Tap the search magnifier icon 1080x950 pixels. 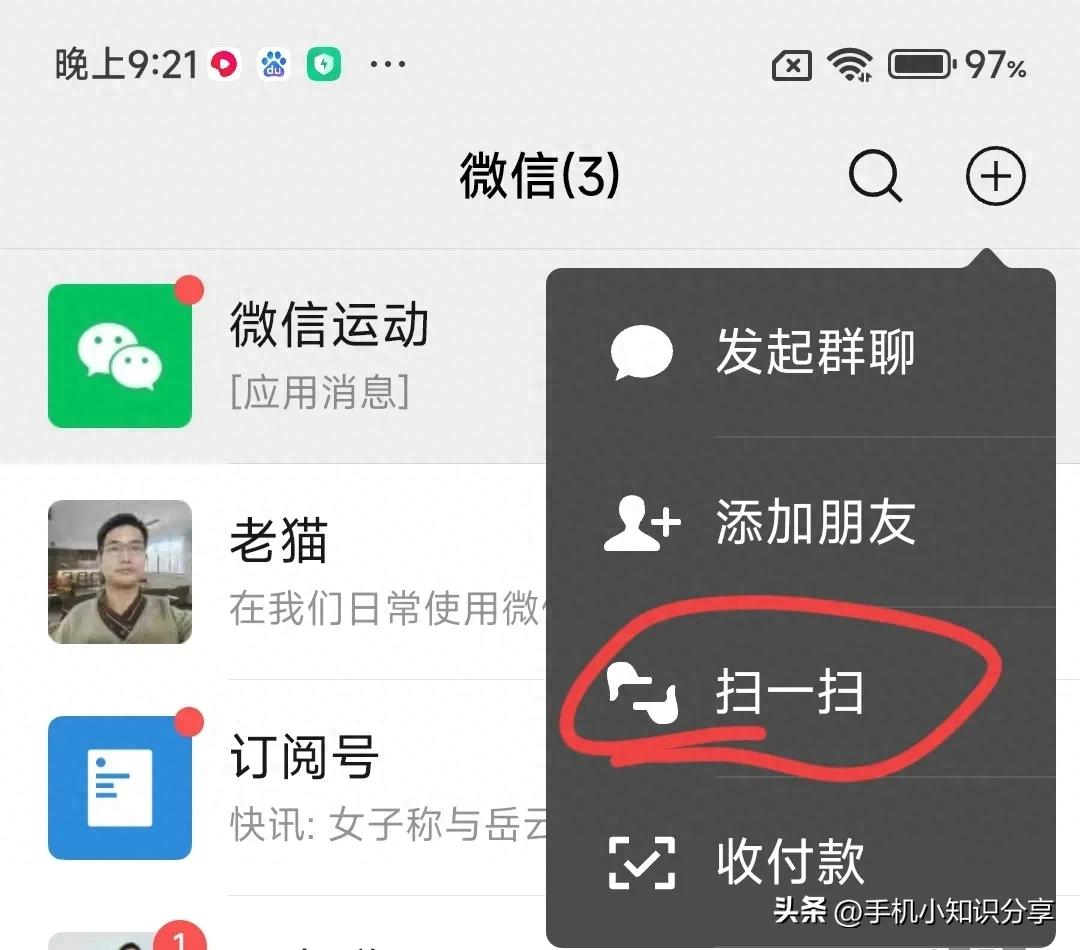pos(875,178)
